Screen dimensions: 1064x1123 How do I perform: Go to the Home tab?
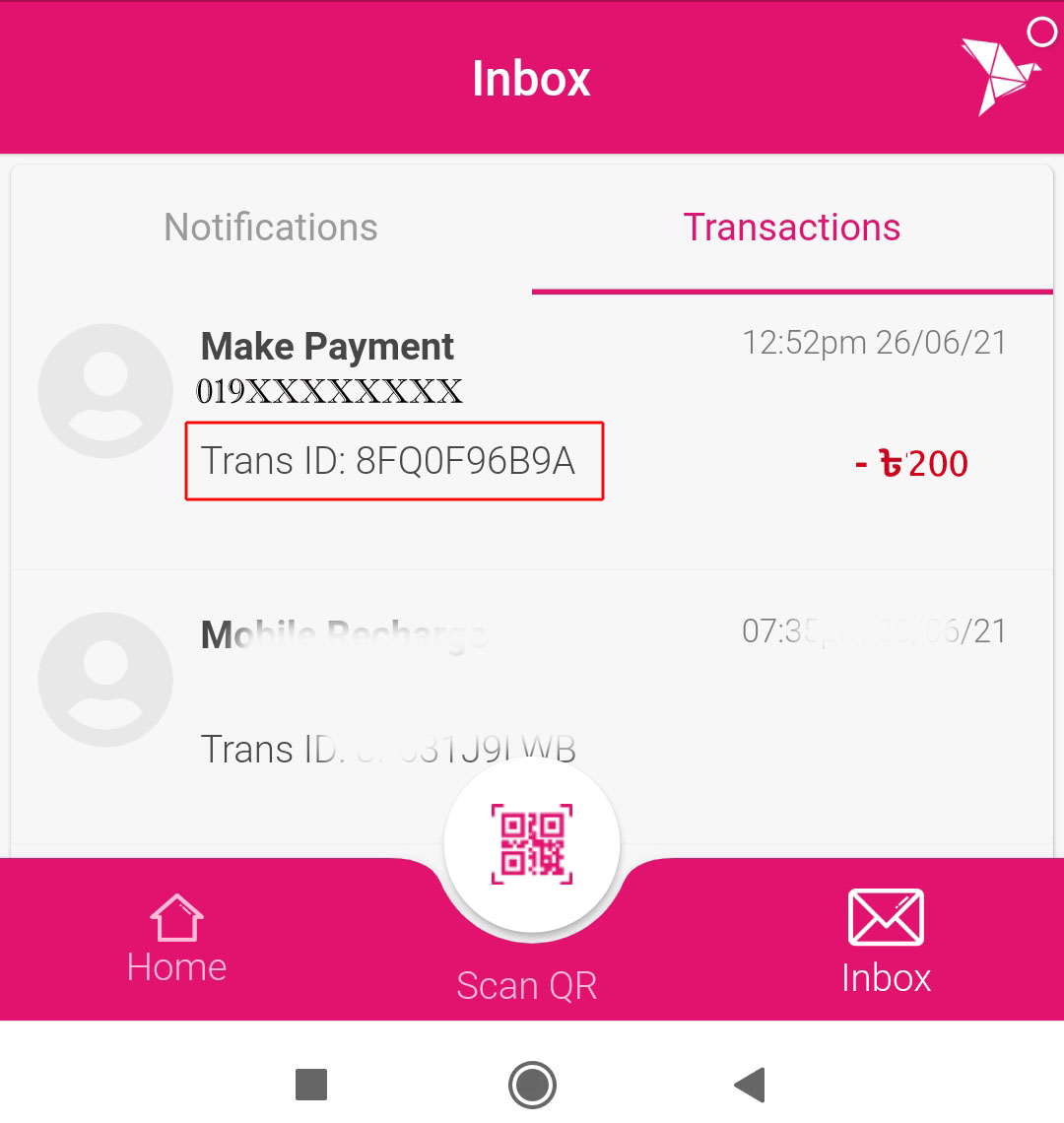tap(177, 939)
